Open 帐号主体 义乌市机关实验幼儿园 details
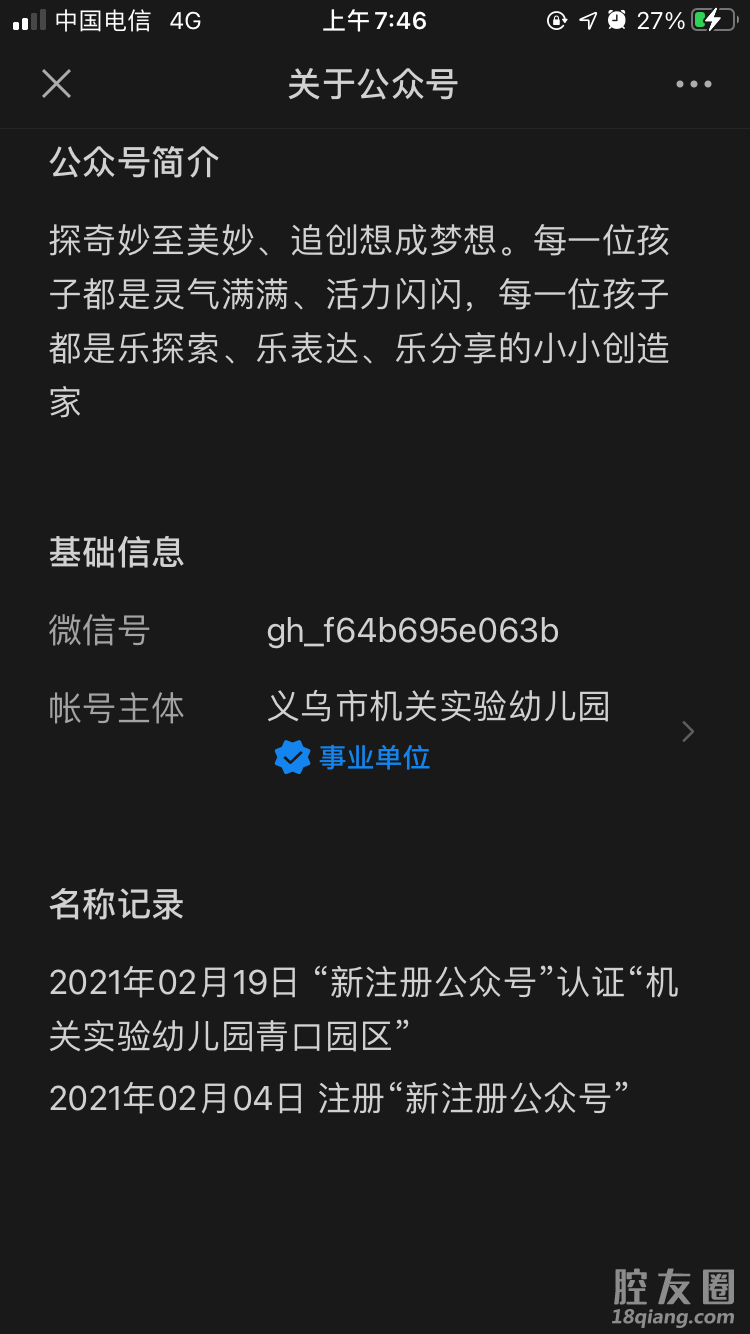750x1334 pixels. pos(440,731)
